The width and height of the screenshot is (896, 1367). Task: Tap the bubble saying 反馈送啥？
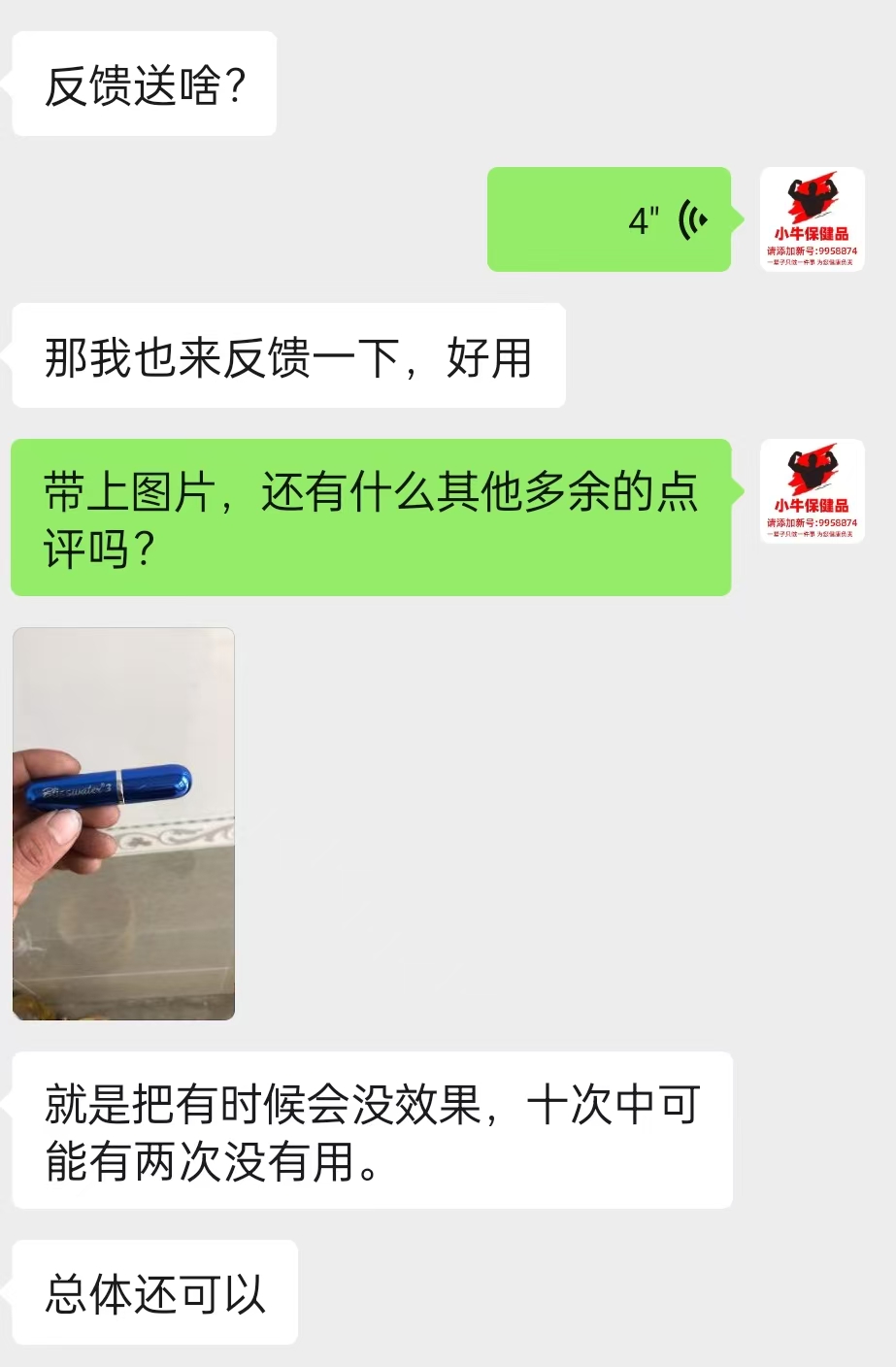144,83
